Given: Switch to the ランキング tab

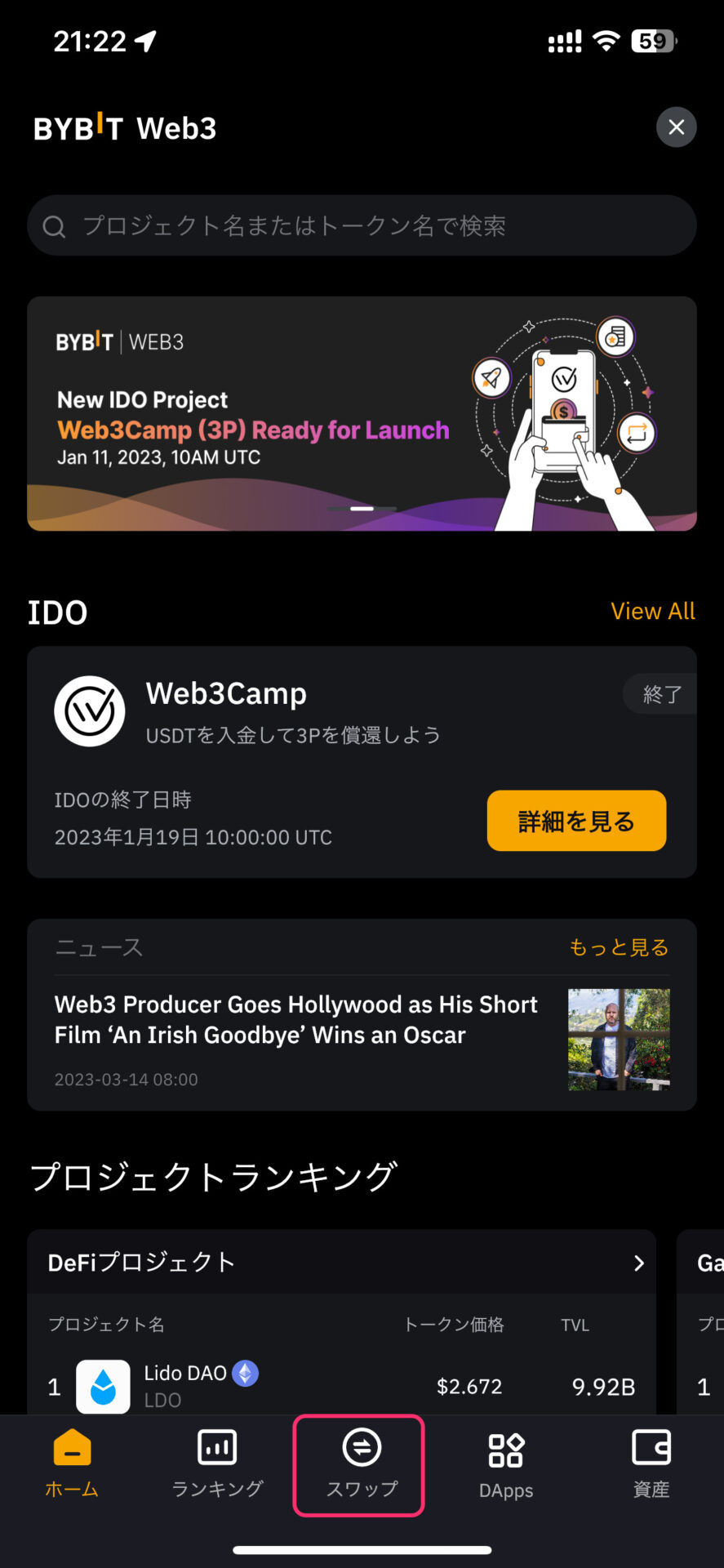Looking at the screenshot, I should tap(217, 1465).
